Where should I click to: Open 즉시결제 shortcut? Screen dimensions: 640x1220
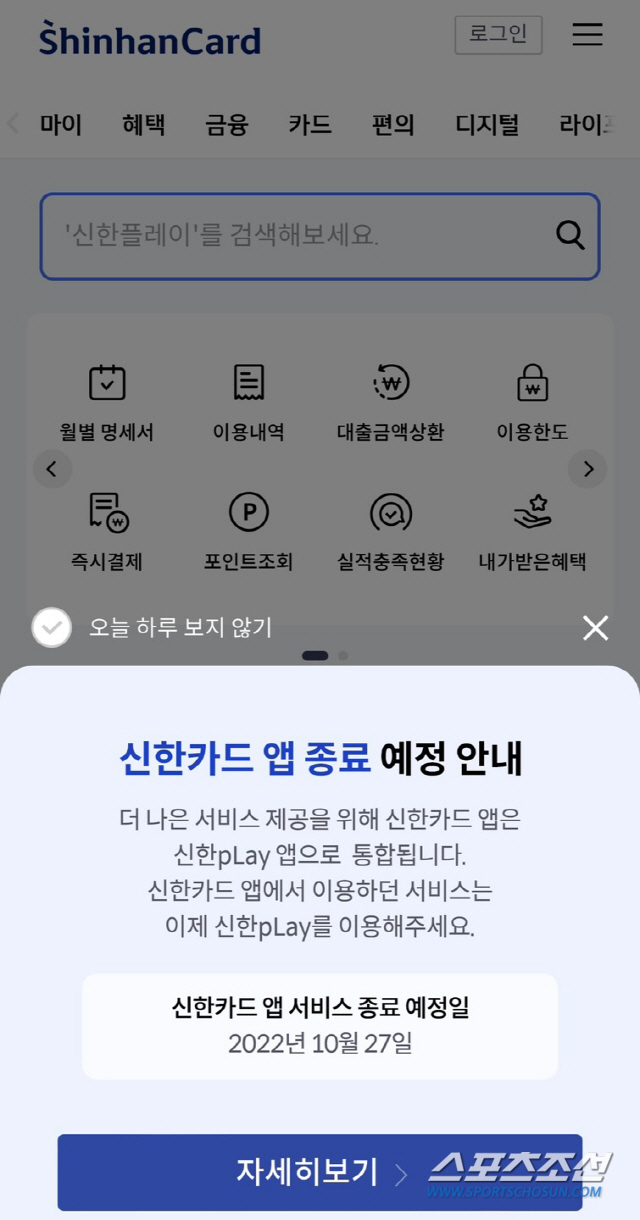coord(107,530)
